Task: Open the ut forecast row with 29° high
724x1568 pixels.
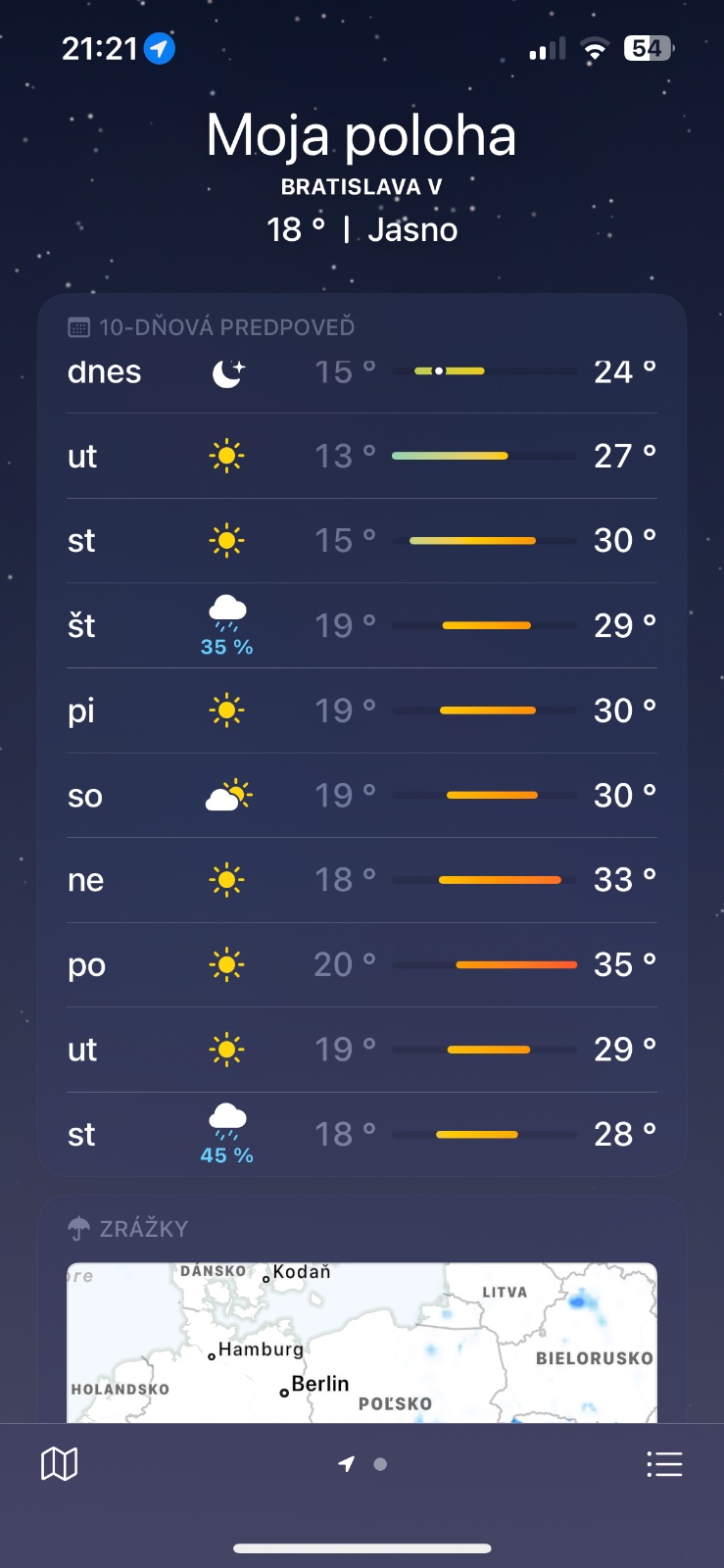Action: pyautogui.click(x=362, y=1050)
